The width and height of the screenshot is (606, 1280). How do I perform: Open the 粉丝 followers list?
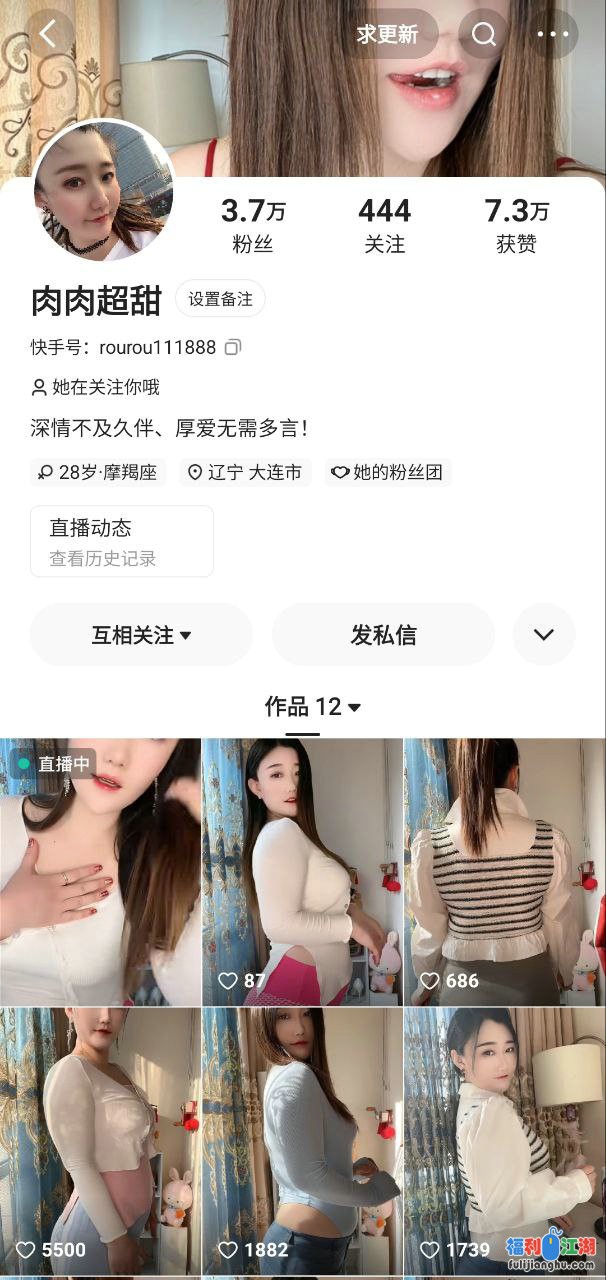click(253, 224)
